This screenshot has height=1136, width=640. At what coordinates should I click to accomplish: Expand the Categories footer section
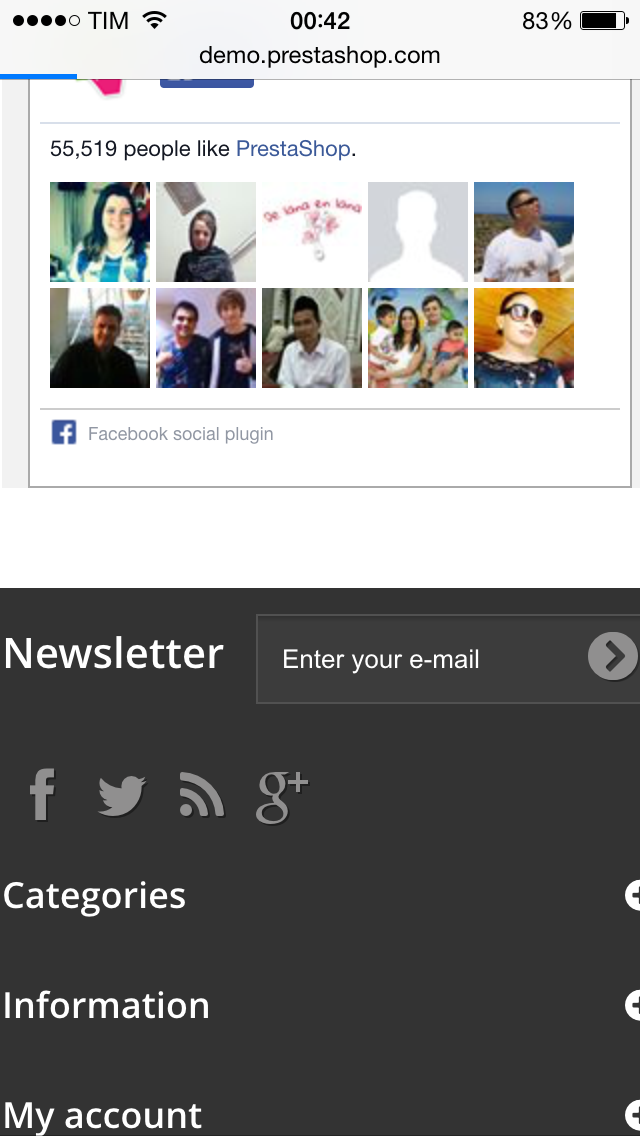(x=632, y=895)
